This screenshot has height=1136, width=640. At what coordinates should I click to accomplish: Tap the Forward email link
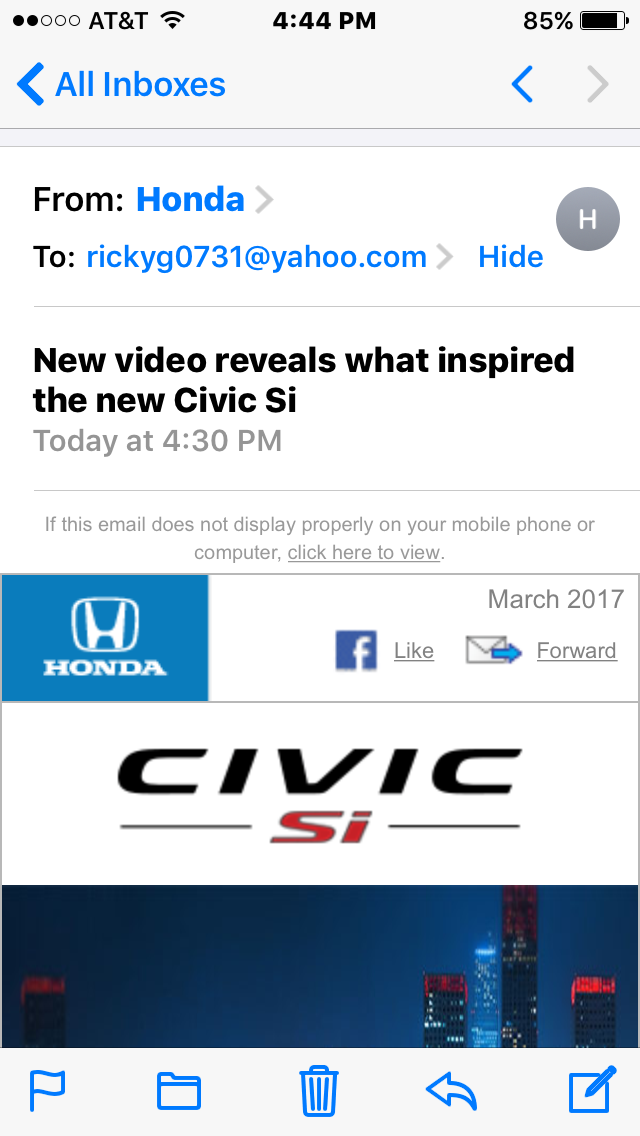pos(576,651)
